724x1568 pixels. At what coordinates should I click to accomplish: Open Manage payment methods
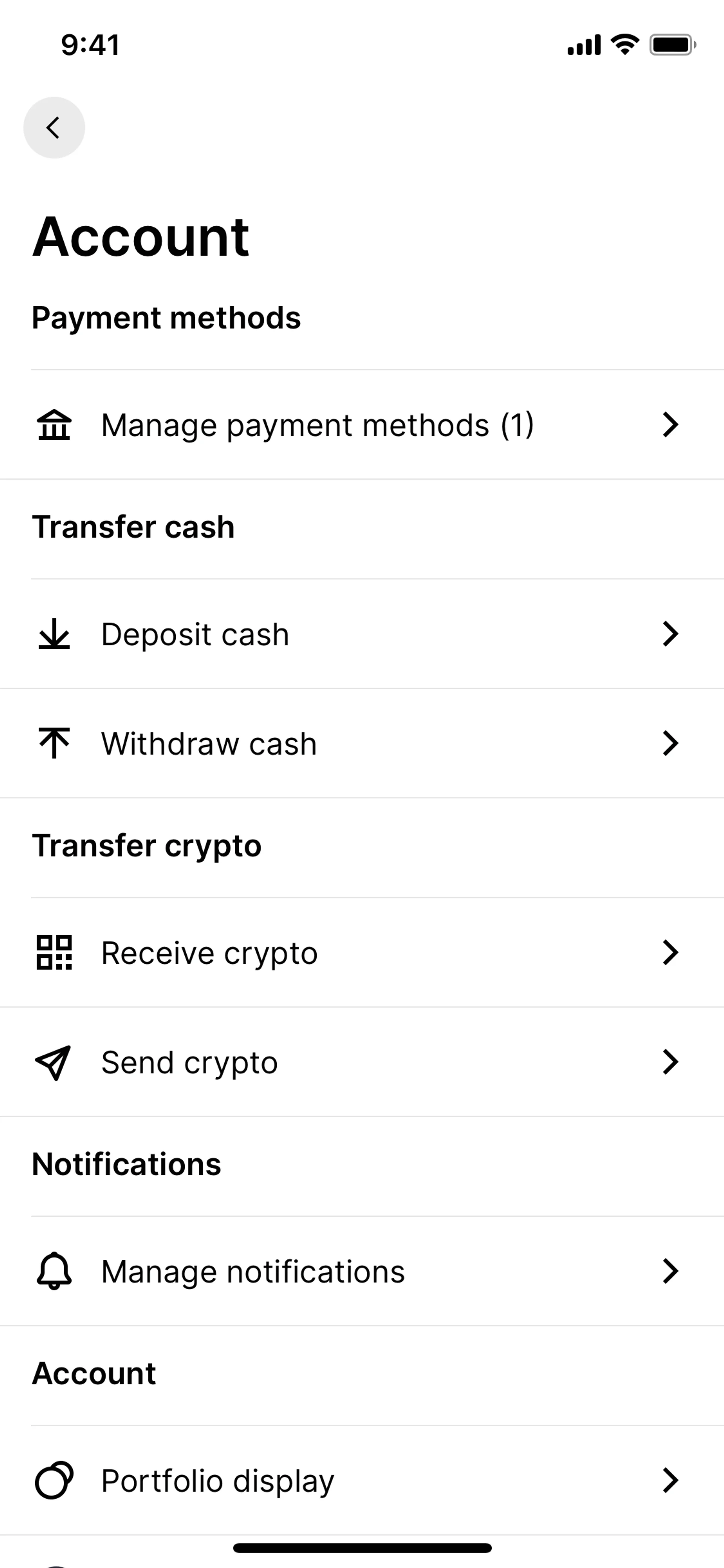tap(361, 425)
